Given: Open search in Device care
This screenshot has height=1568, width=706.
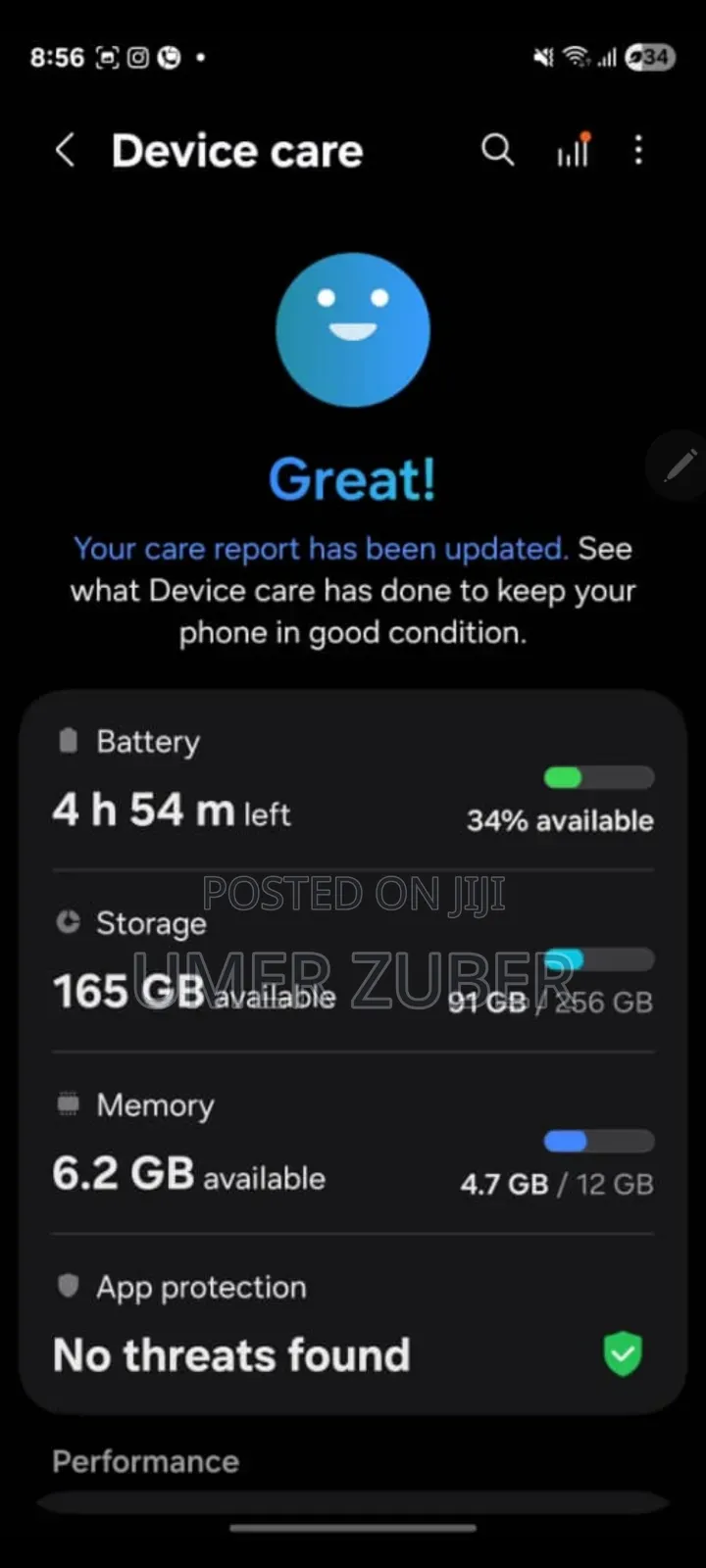Looking at the screenshot, I should pos(497,151).
